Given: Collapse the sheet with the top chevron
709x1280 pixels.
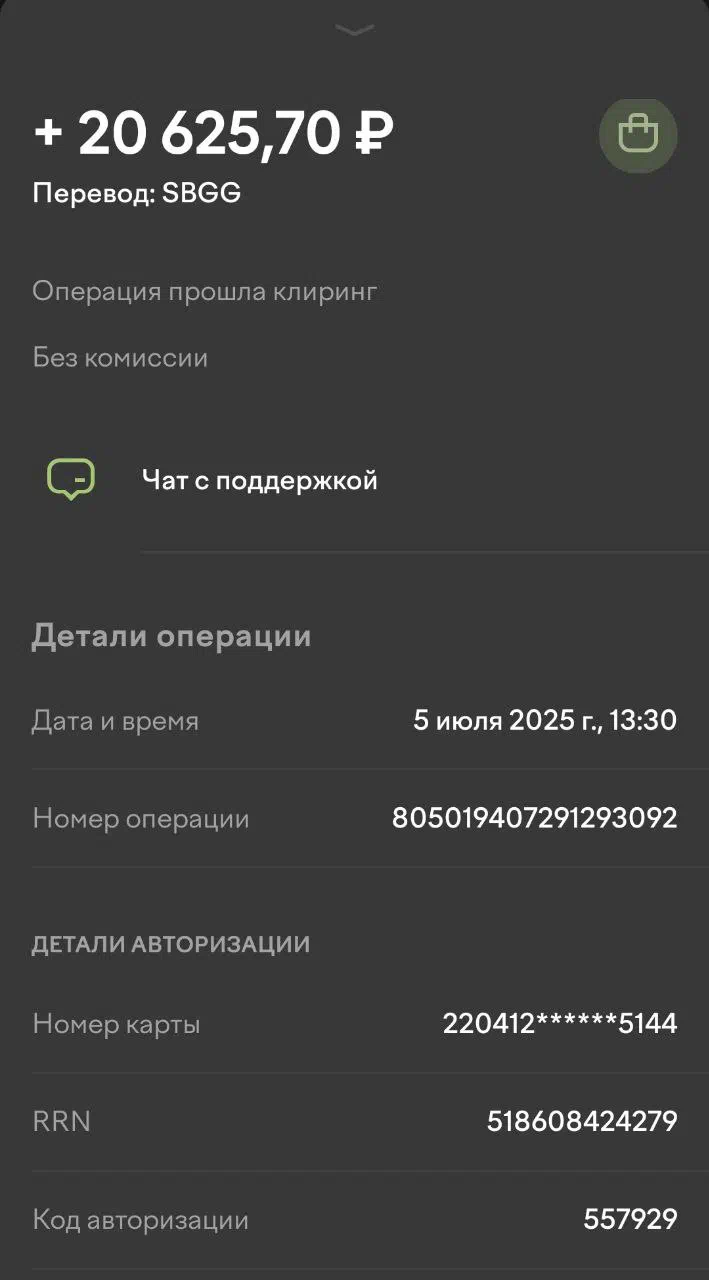Looking at the screenshot, I should point(354,30).
